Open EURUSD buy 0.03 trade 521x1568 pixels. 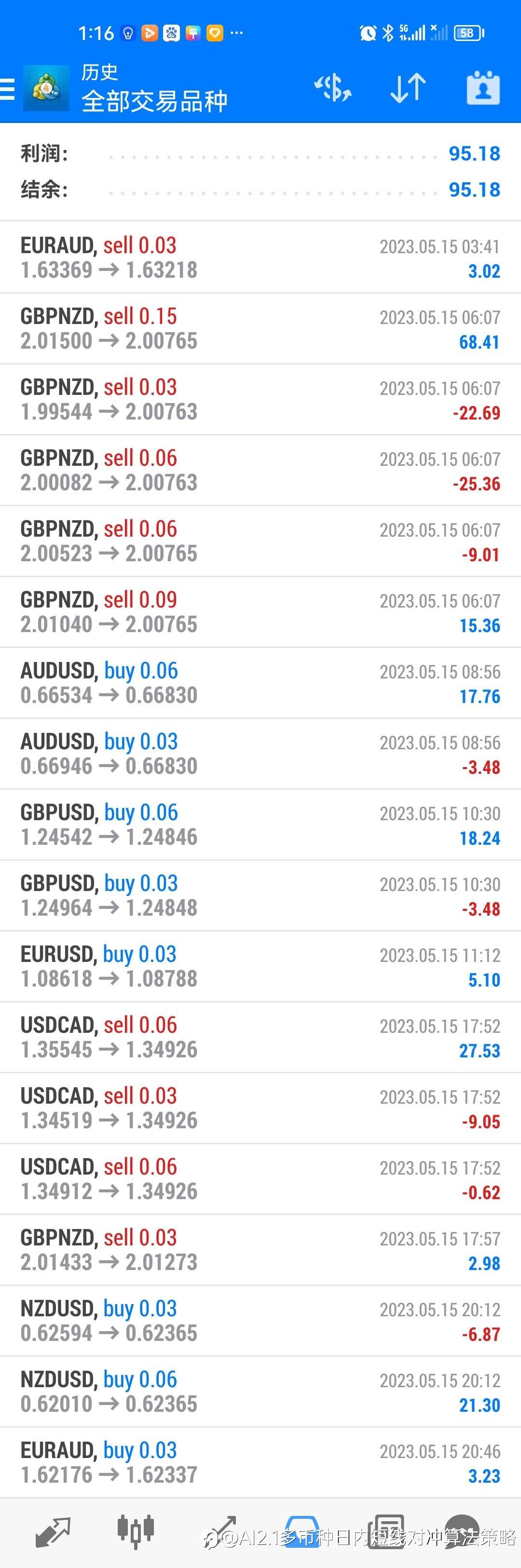[260, 967]
